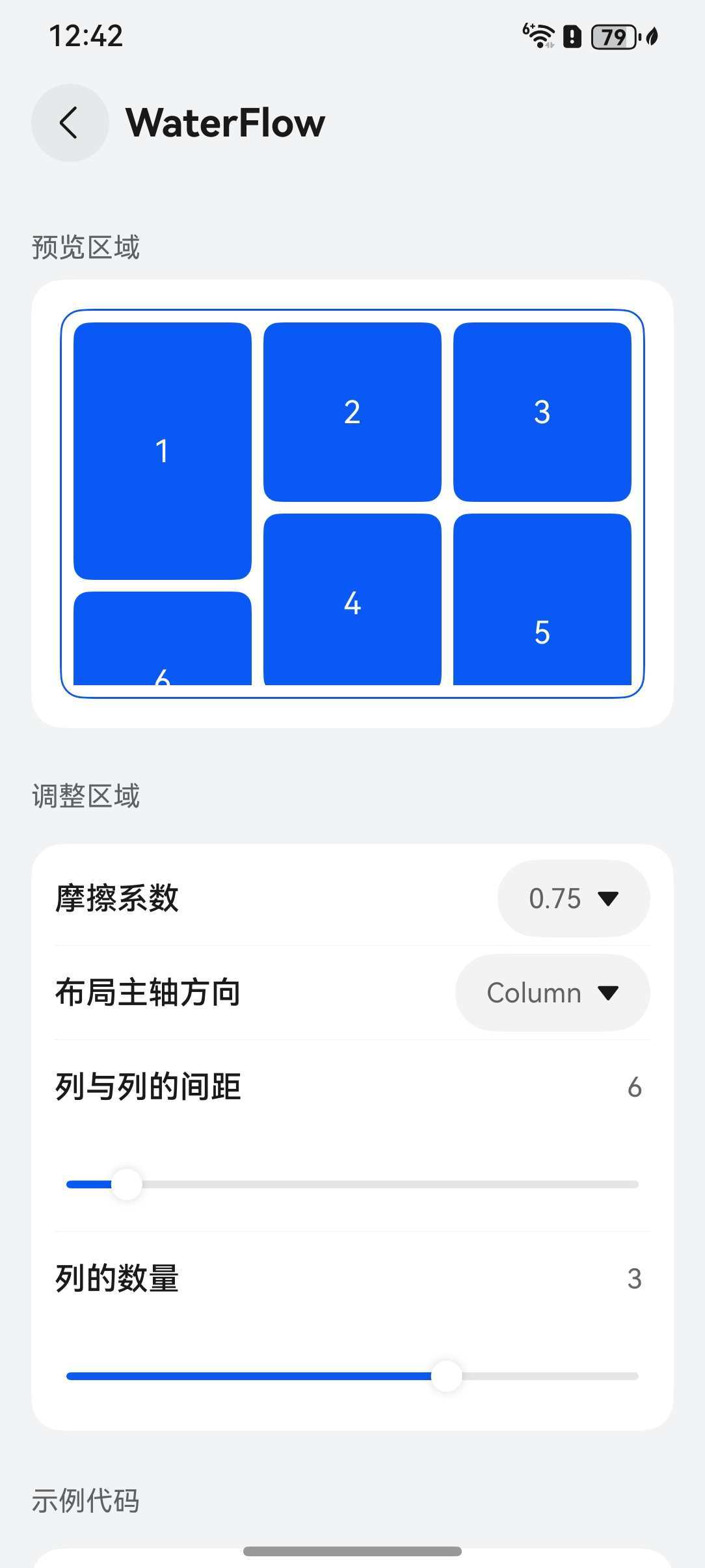Expand the 布局主轴方向 Column dropdown
705x1568 pixels.
[x=553, y=993]
